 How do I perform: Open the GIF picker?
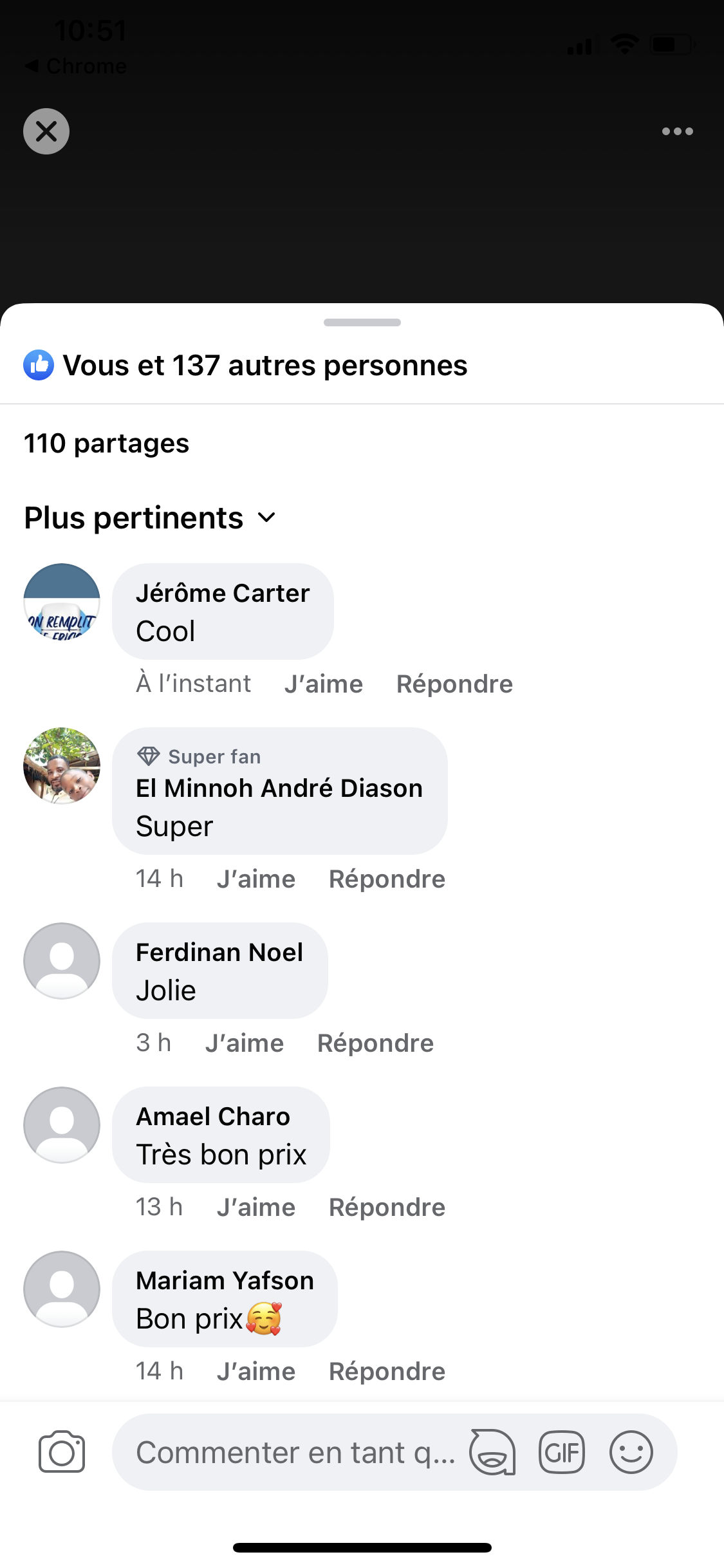pos(562,1452)
